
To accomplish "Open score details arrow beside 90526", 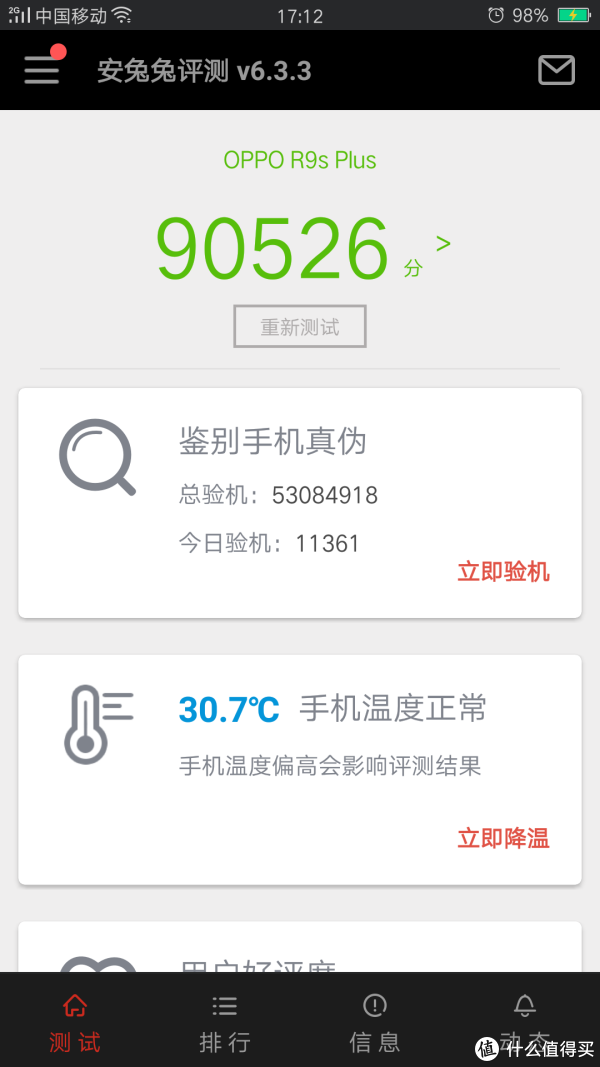I will (x=443, y=243).
